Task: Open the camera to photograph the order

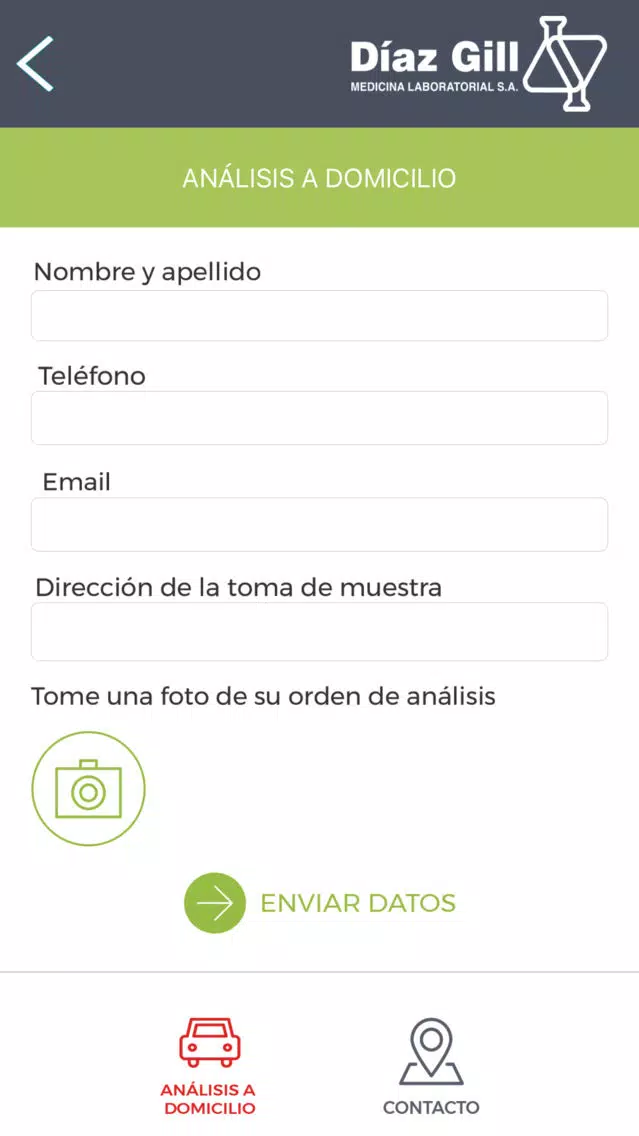Action: 88,788
